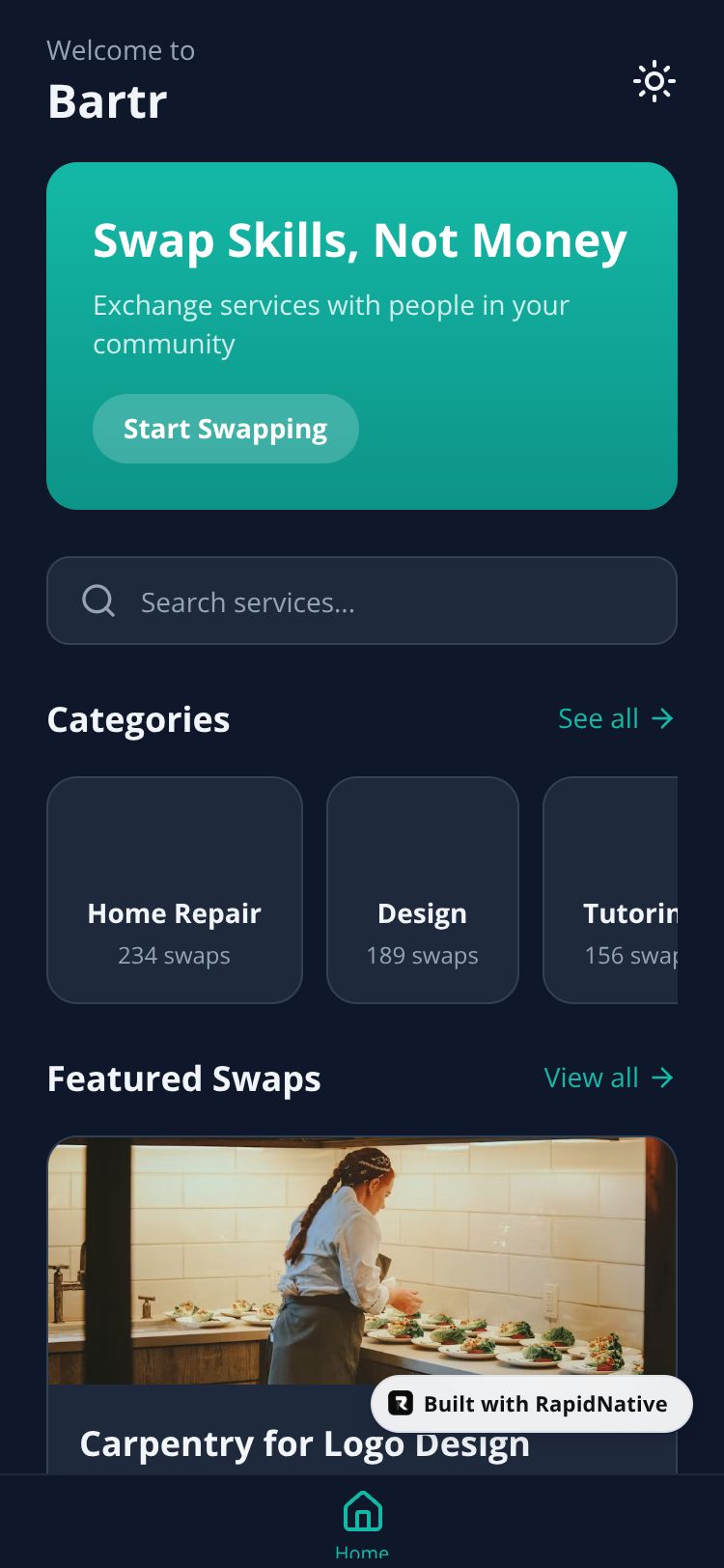724x1568 pixels.
Task: Open the Home Repair category
Action: (175, 890)
